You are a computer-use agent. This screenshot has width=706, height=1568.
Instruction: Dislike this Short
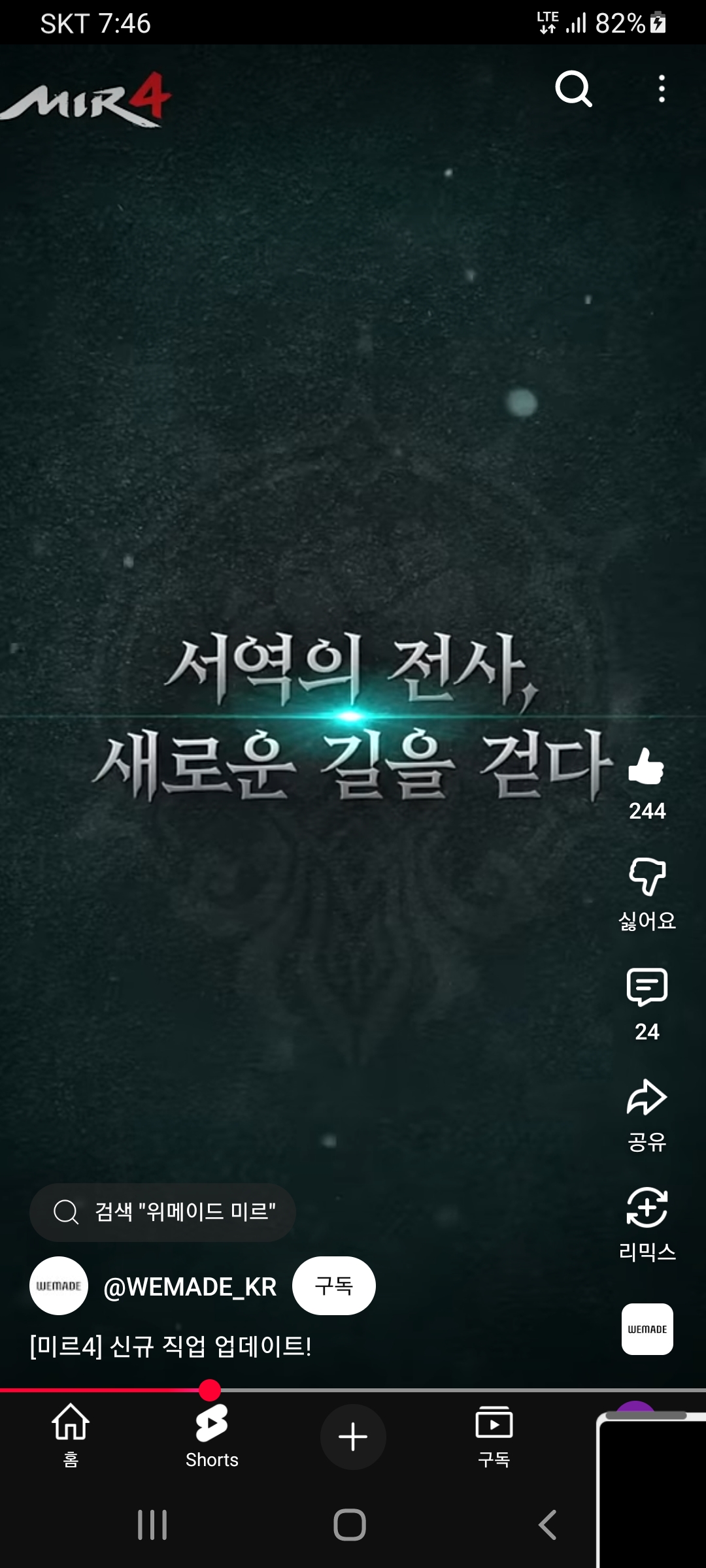(647, 877)
